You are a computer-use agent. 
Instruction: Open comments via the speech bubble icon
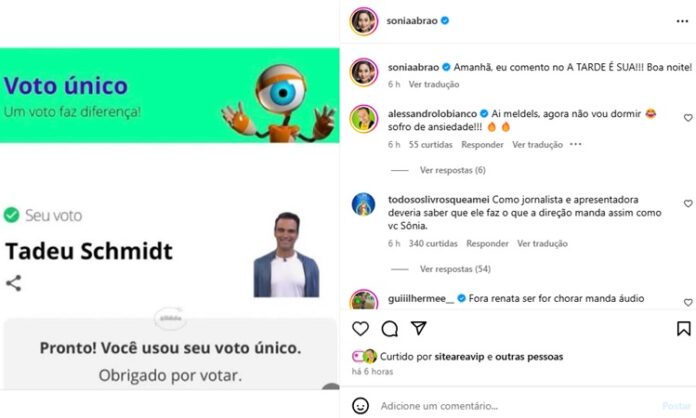[390, 328]
